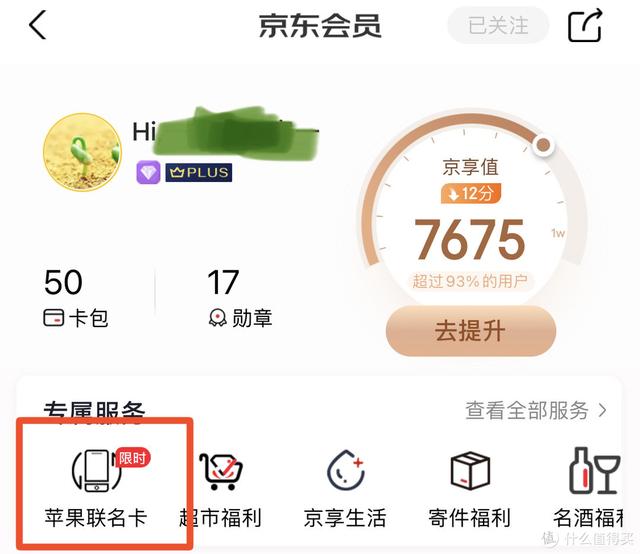Open 查看全部服务 link
This screenshot has width=640, height=554.
click(536, 410)
